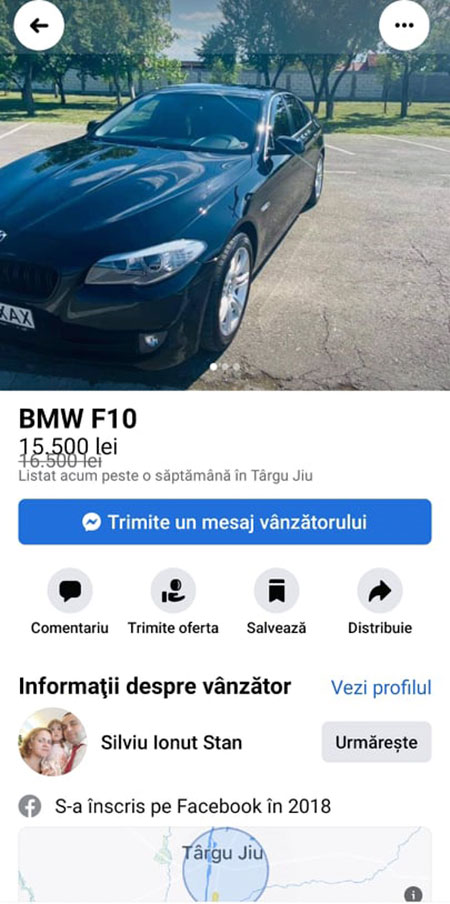View the BMW F10 photo fullscreen
The width and height of the screenshot is (450, 904).
tap(225, 196)
